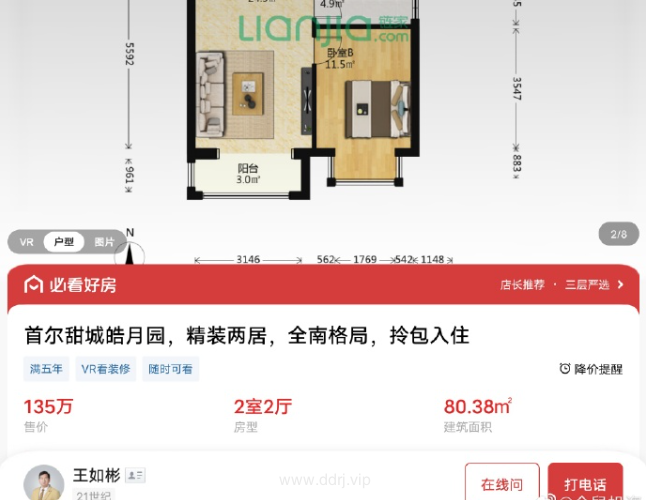Select the 户型 floor plan tab
The width and height of the screenshot is (646, 500).
tap(63, 242)
